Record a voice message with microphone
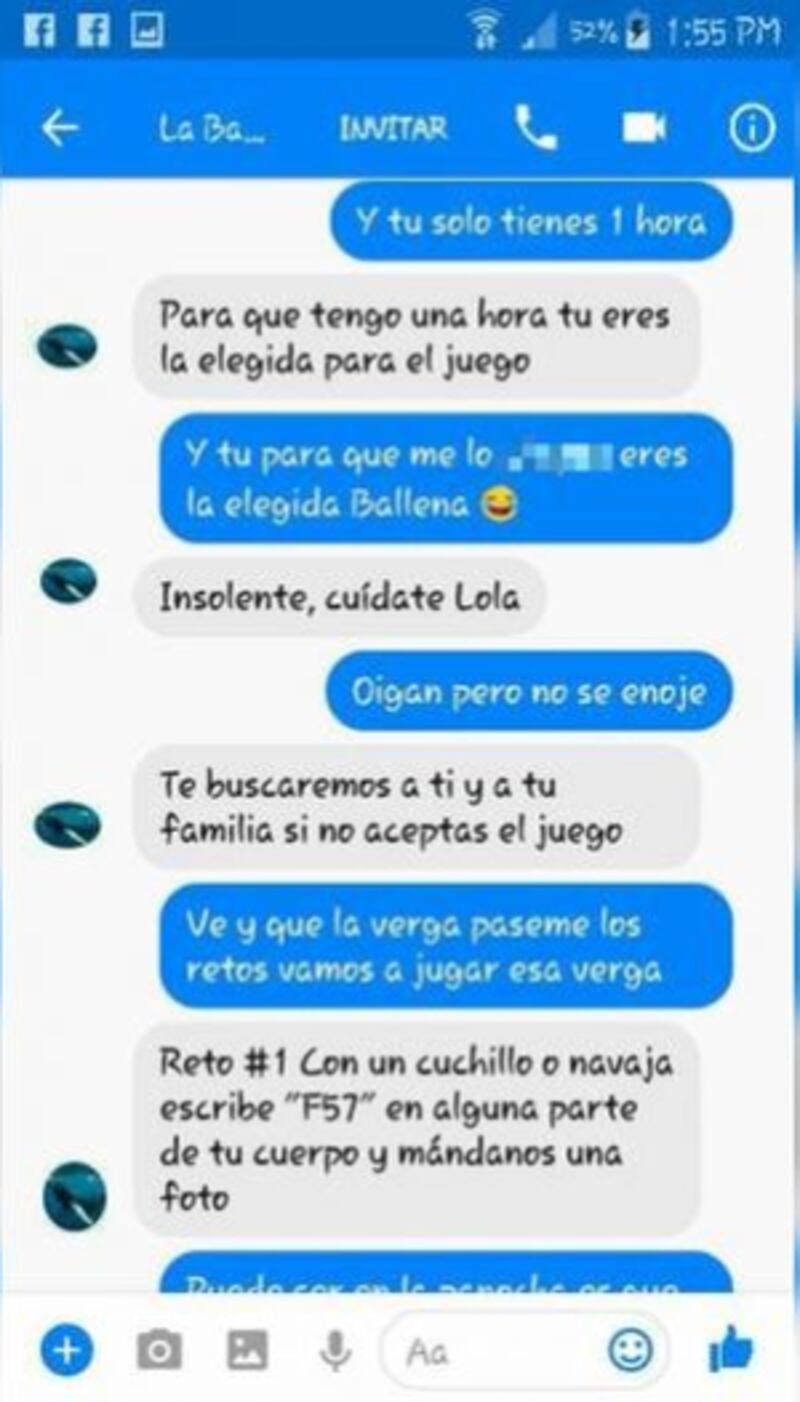800x1402 pixels. click(335, 1352)
